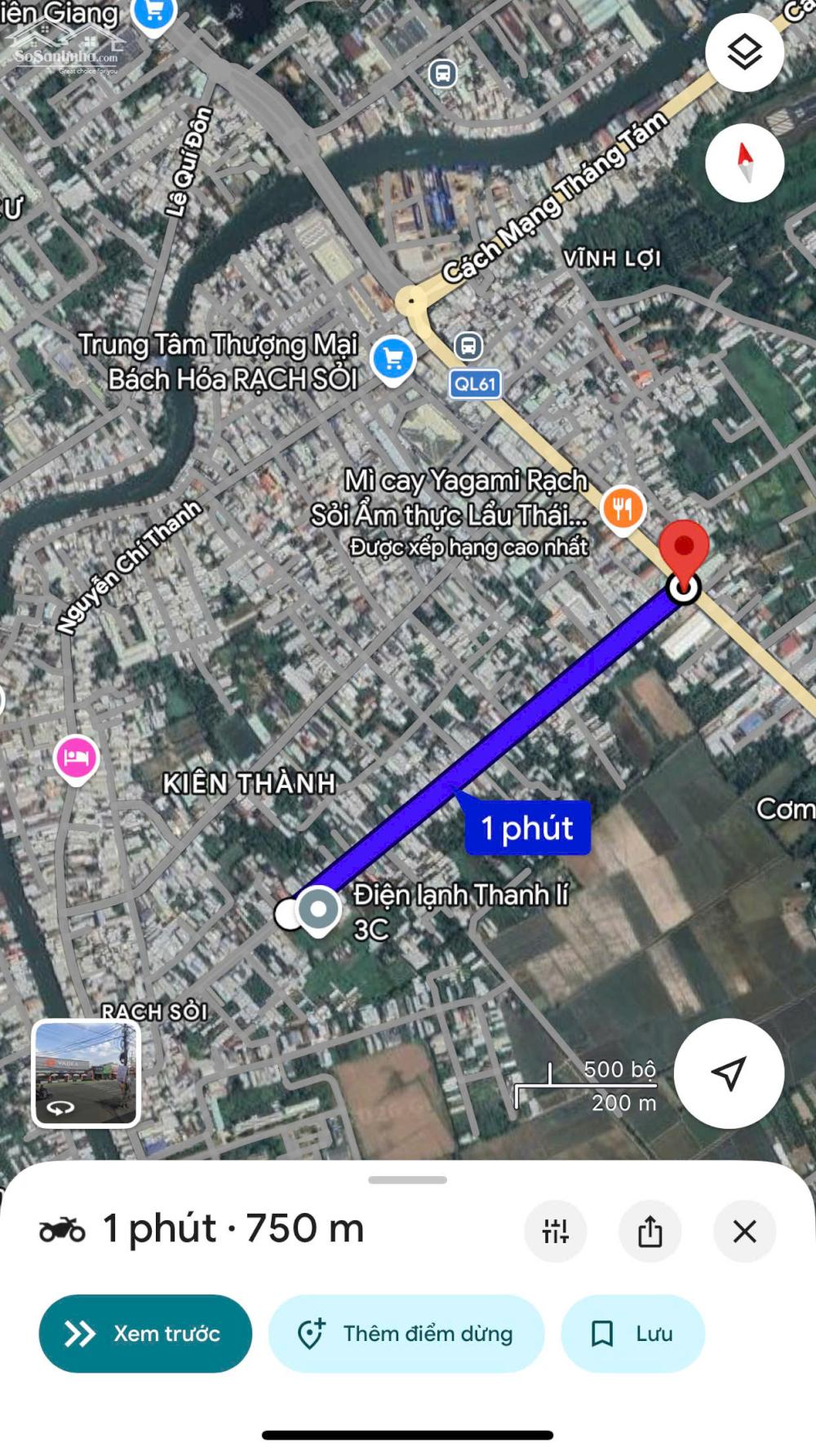
Task: Open the supermarket icon at Bách Hóa RẠCH SỎI
Action: (392, 359)
